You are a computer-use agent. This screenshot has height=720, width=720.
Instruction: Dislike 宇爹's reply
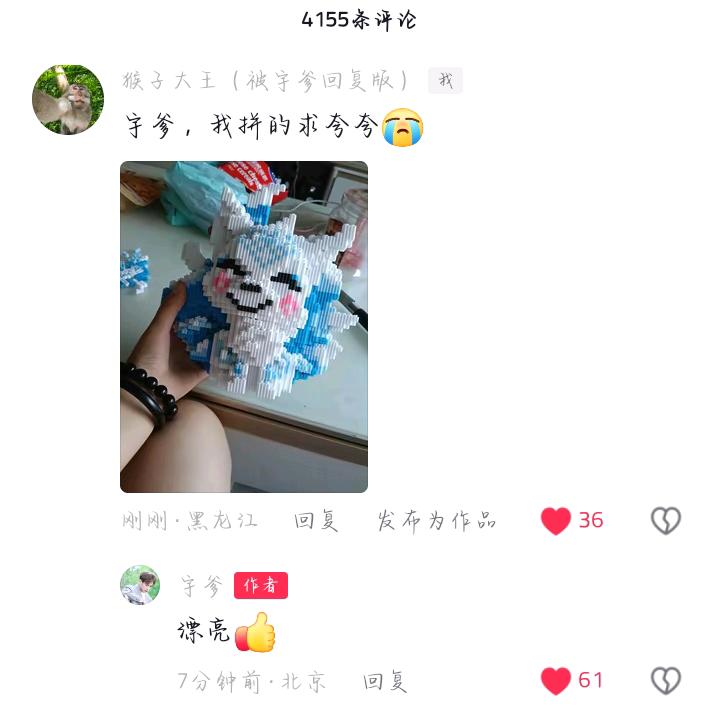coord(666,681)
